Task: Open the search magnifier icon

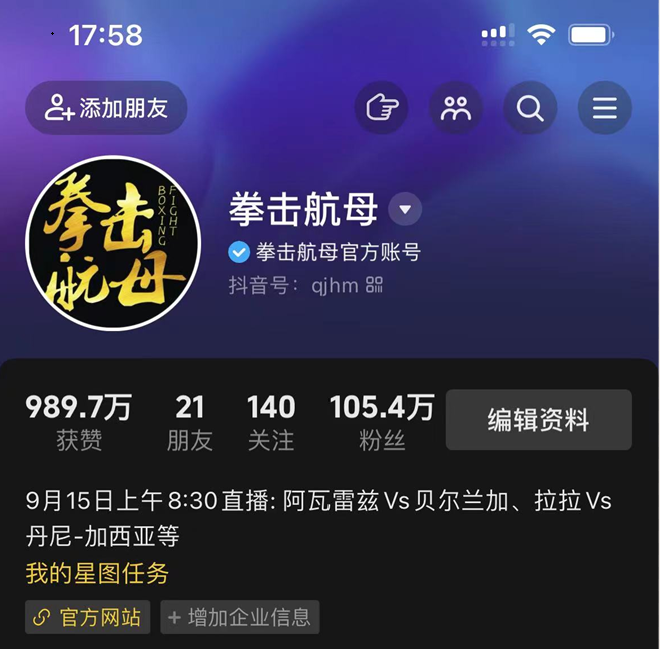Action: (x=530, y=108)
